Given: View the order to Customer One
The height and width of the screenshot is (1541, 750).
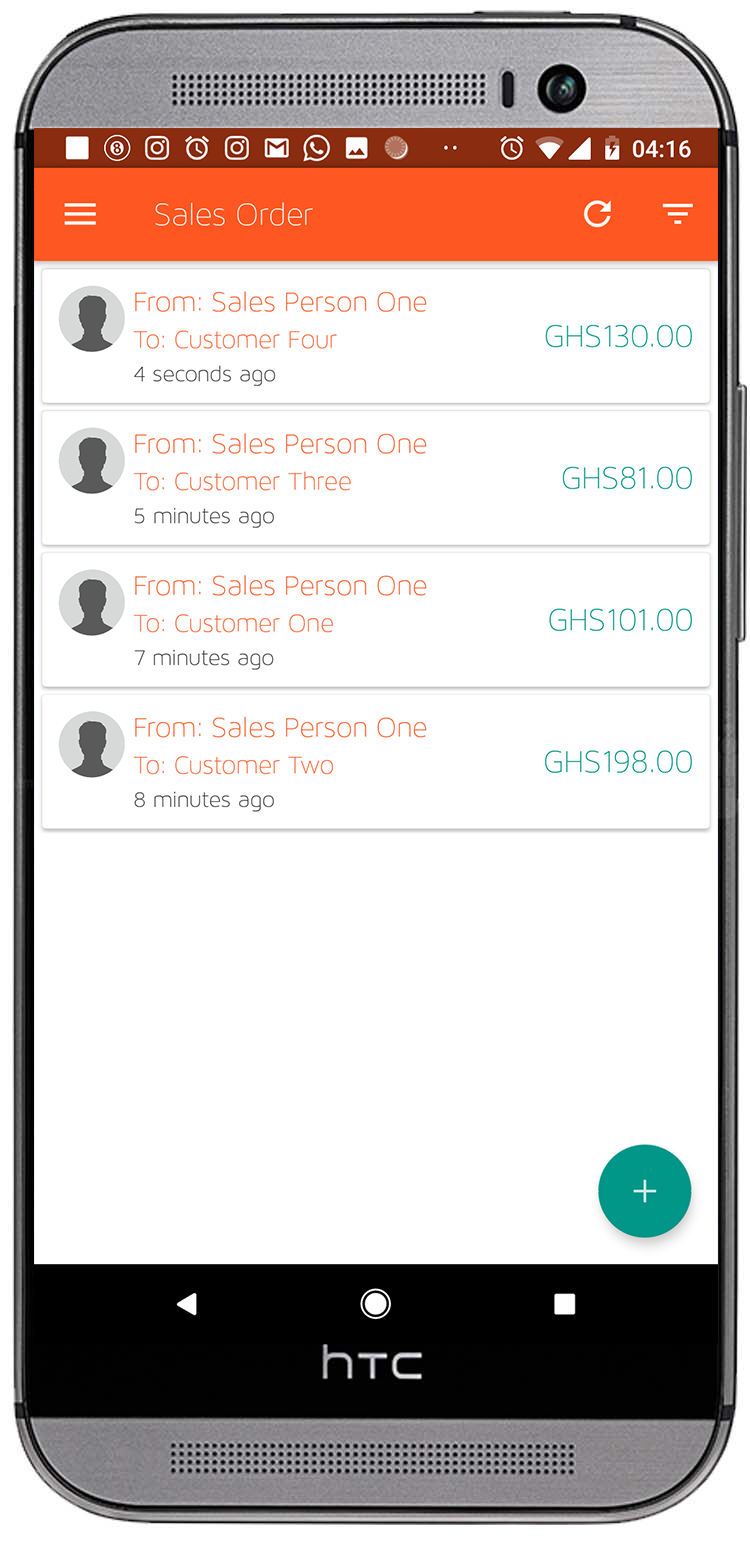Looking at the screenshot, I should point(375,621).
